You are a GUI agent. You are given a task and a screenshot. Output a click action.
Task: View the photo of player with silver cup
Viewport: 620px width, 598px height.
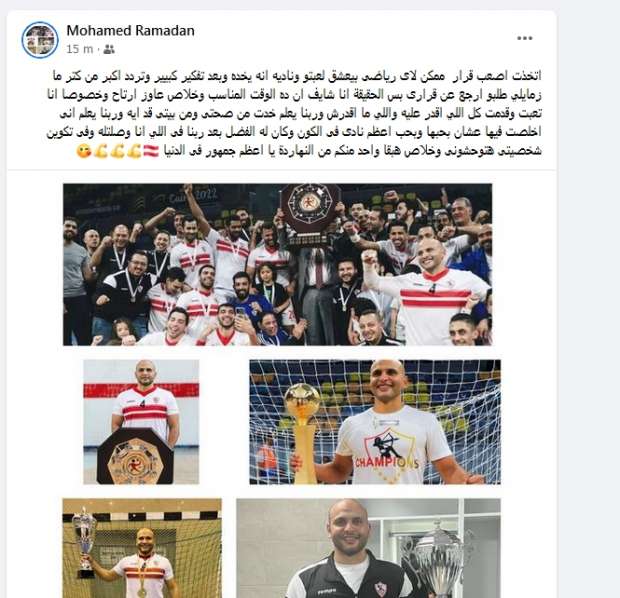pos(141,548)
